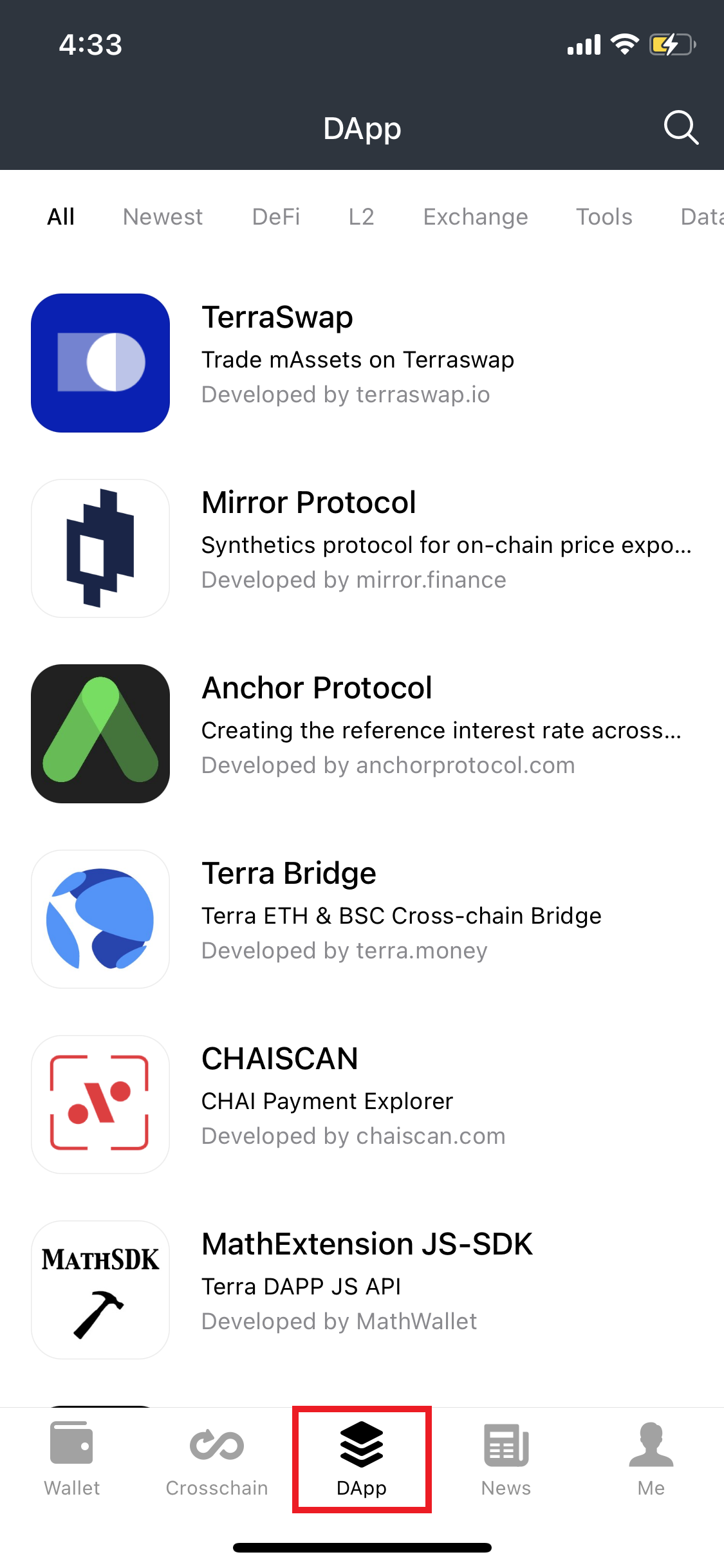This screenshot has height=1568, width=724.
Task: Switch to the Exchange tab
Action: tap(476, 217)
